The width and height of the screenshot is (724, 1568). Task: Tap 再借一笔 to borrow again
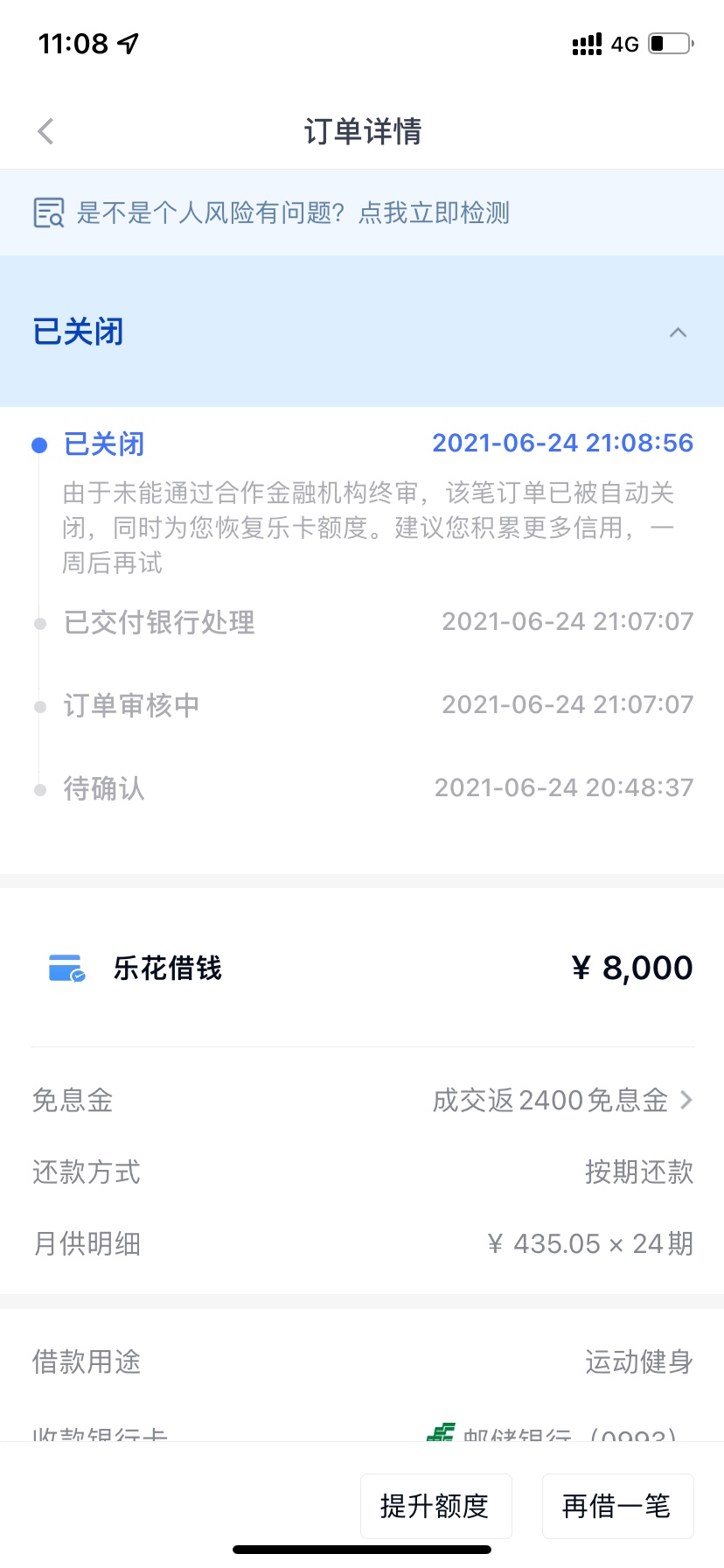point(617,1506)
